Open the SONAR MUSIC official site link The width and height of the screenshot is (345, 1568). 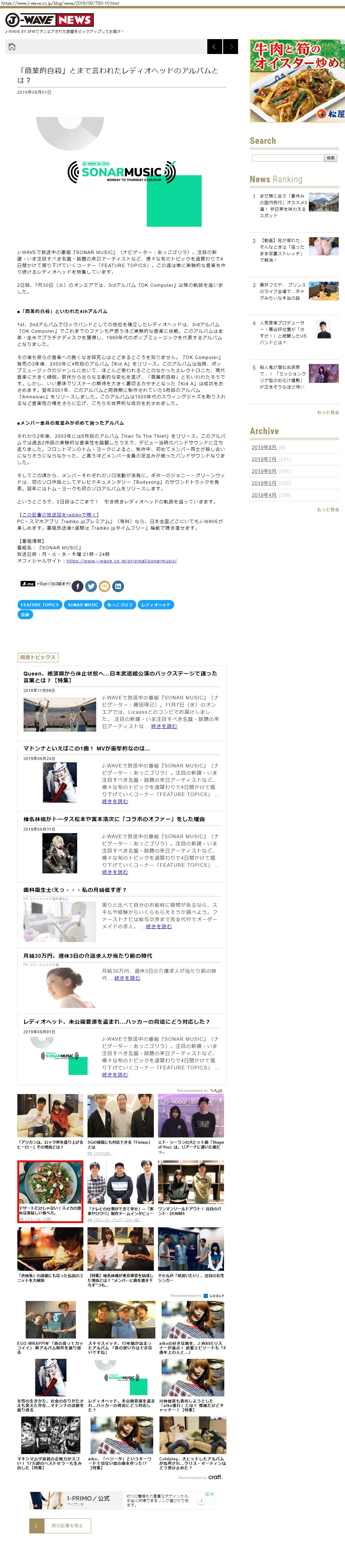tap(121, 561)
